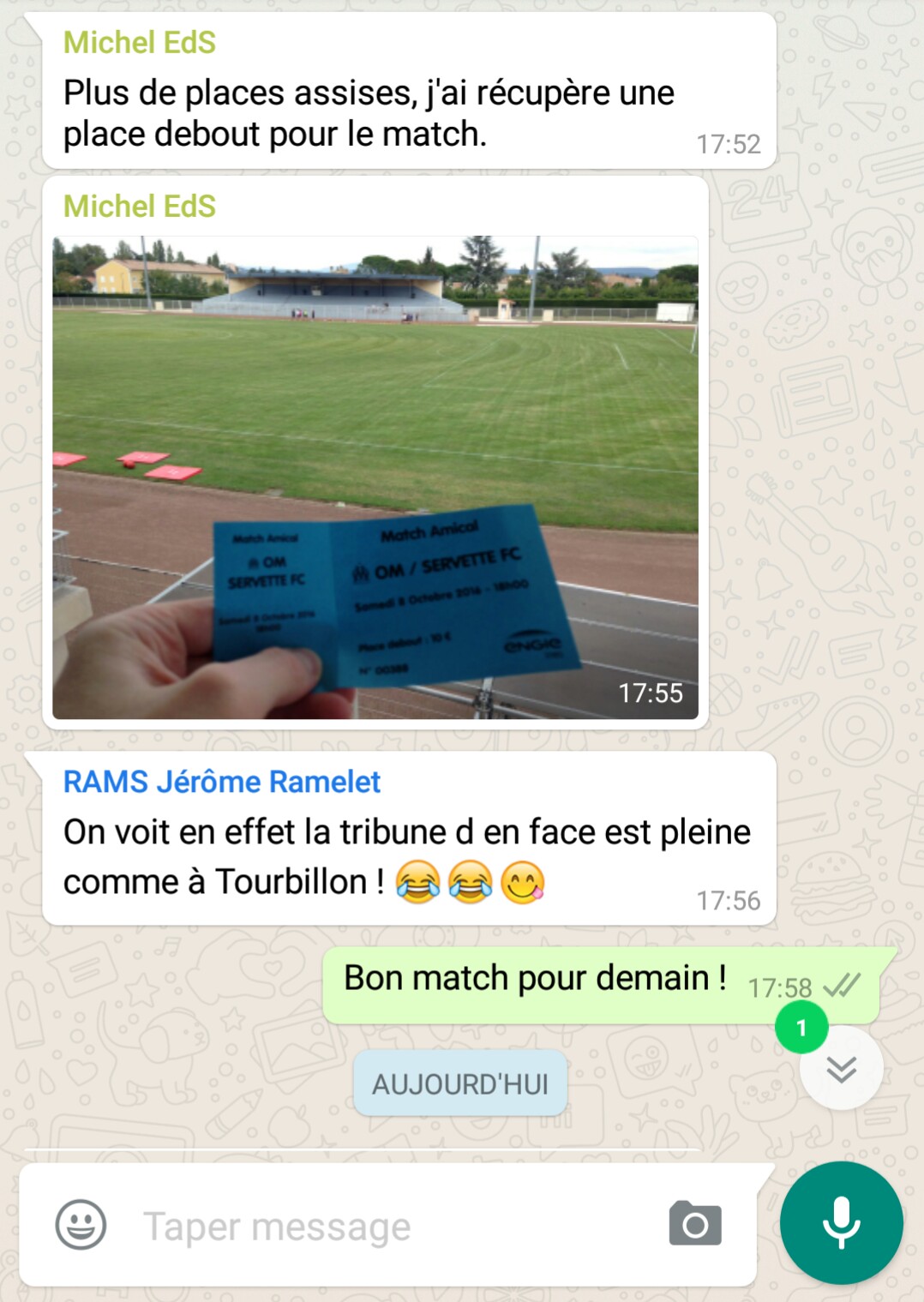Open the emoji picker
The width and height of the screenshot is (924, 1302).
pyautogui.click(x=81, y=1224)
